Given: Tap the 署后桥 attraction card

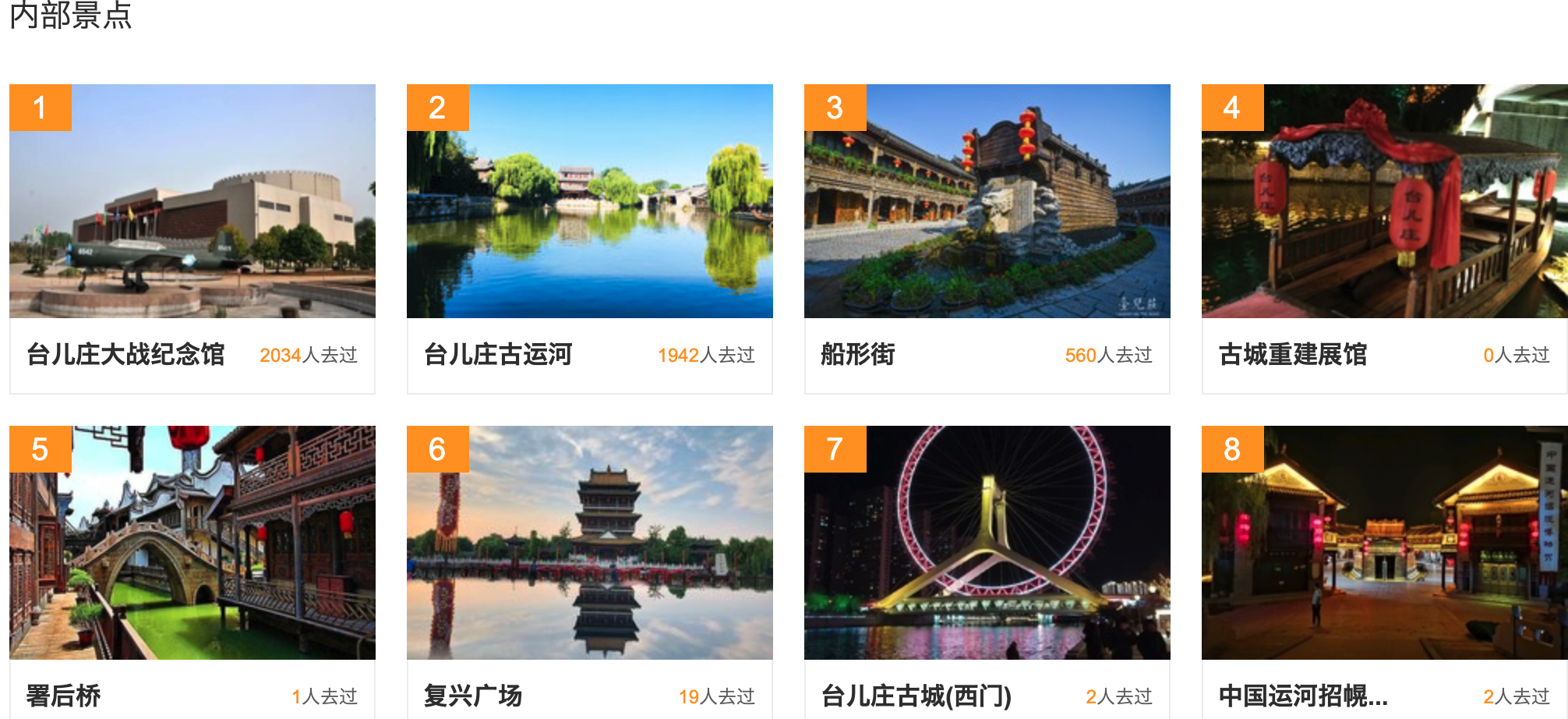Looking at the screenshot, I should (192, 544).
